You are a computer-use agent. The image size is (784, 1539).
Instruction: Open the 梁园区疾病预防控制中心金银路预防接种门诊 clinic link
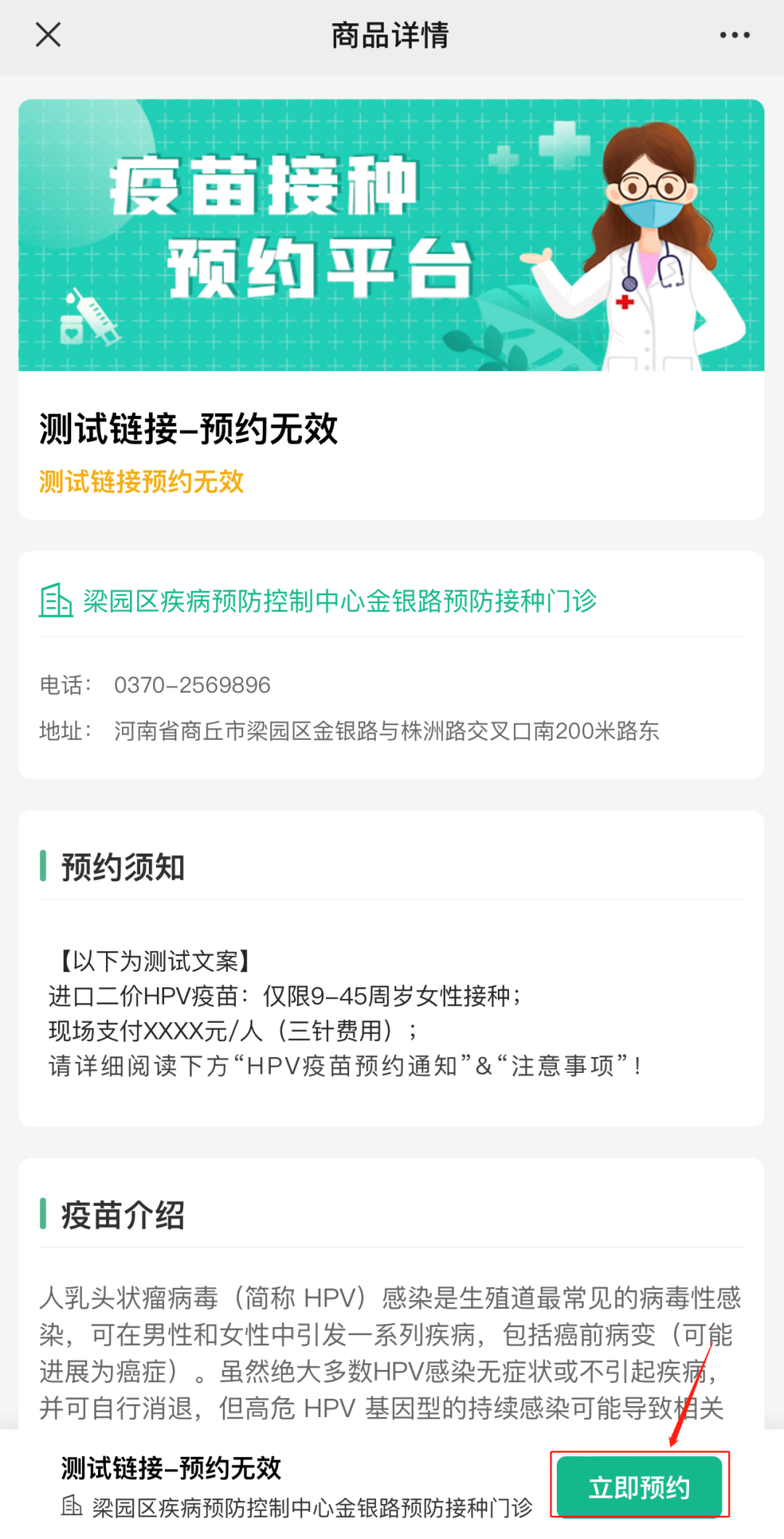coord(339,601)
